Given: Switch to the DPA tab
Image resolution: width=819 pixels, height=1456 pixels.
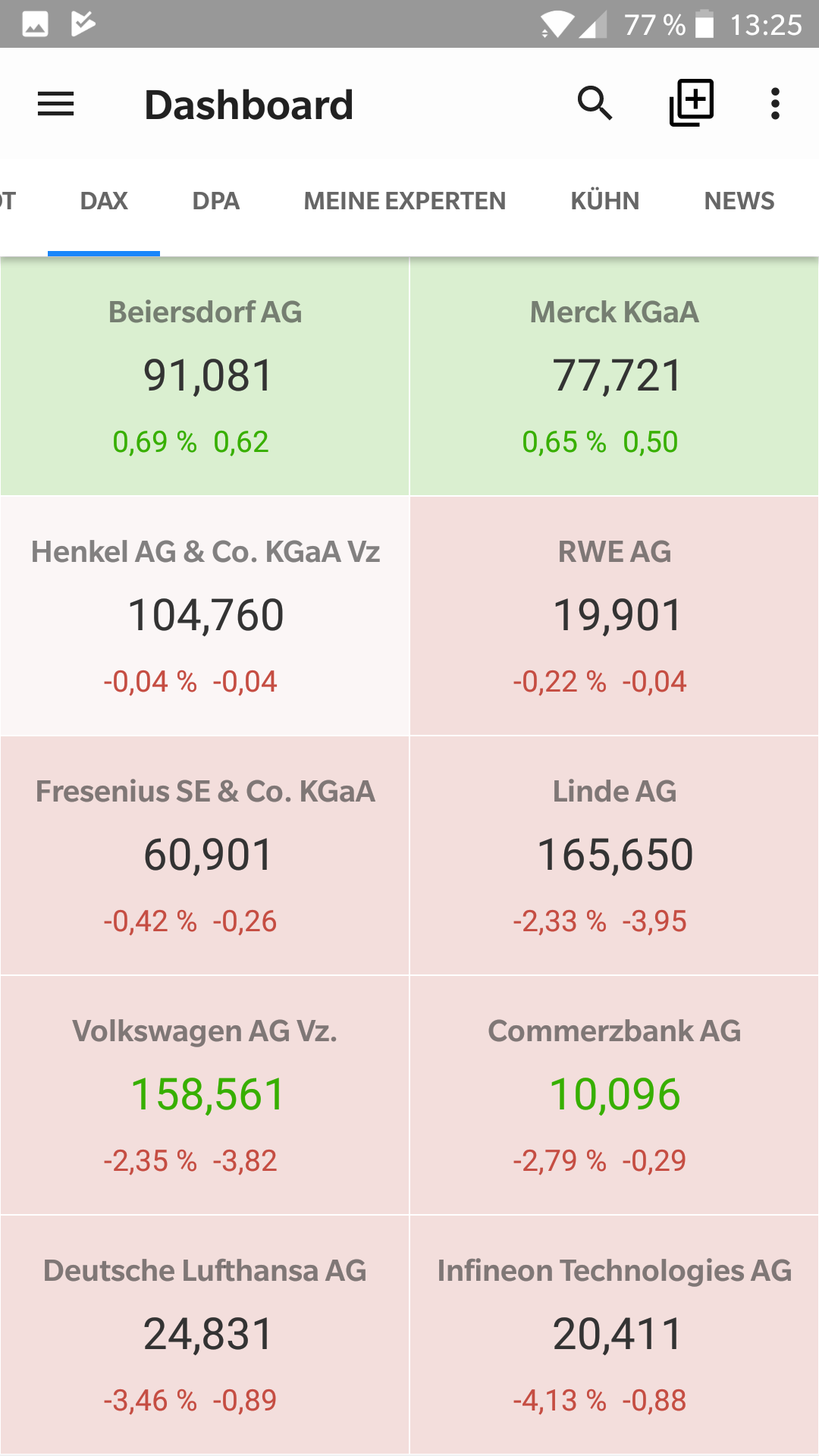Looking at the screenshot, I should coord(216,201).
